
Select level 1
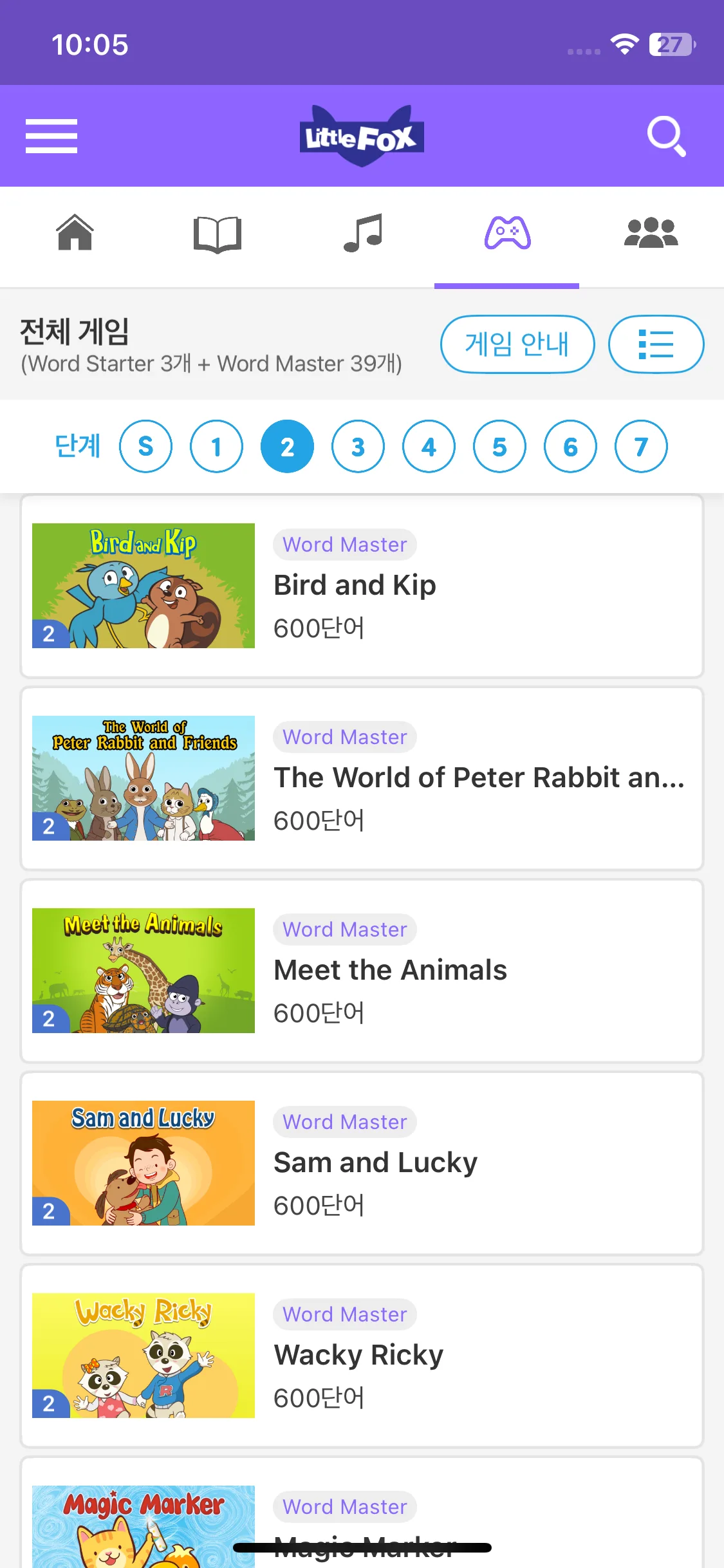[217, 446]
